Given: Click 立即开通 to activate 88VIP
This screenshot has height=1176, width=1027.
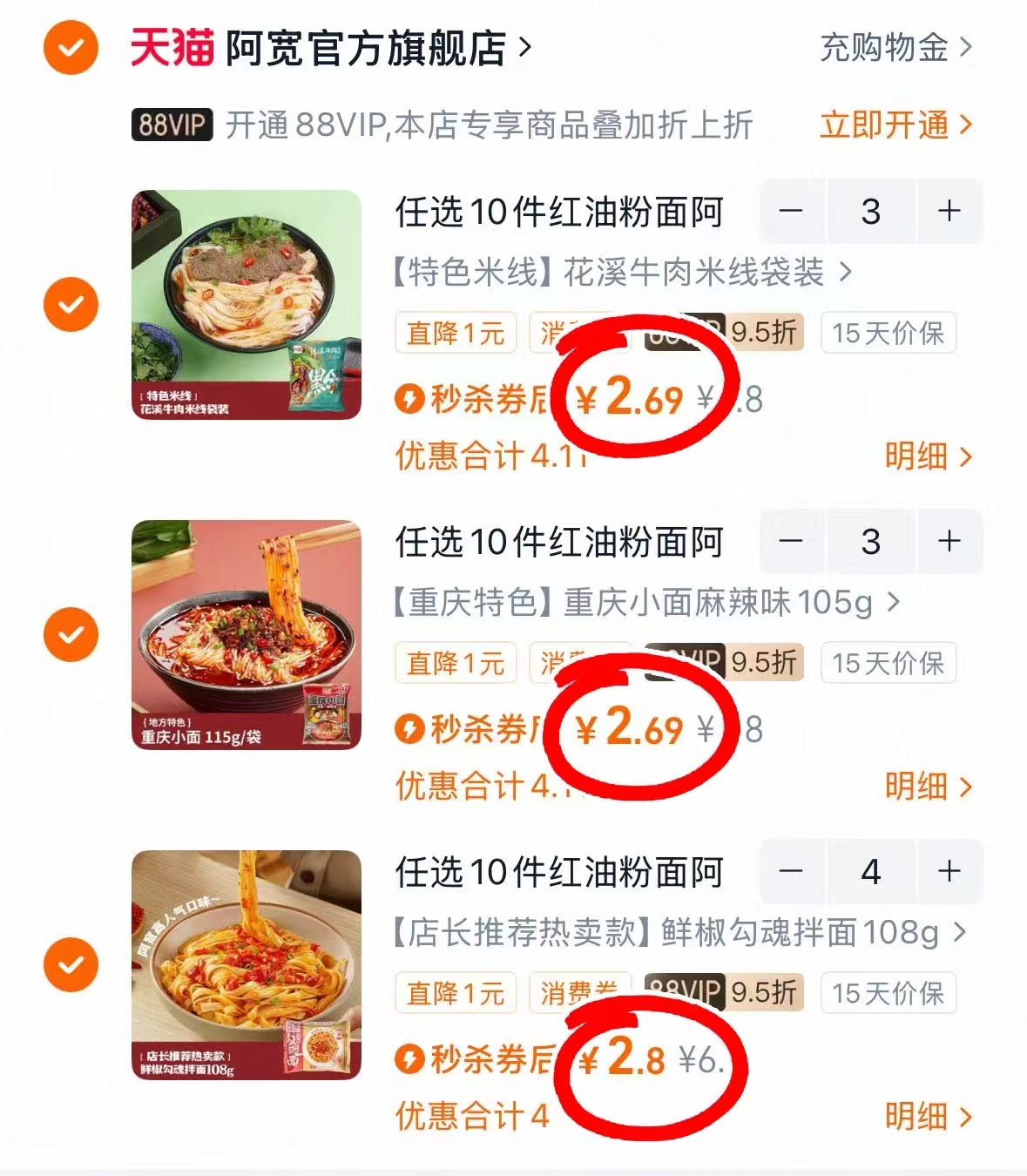Looking at the screenshot, I should click(883, 127).
